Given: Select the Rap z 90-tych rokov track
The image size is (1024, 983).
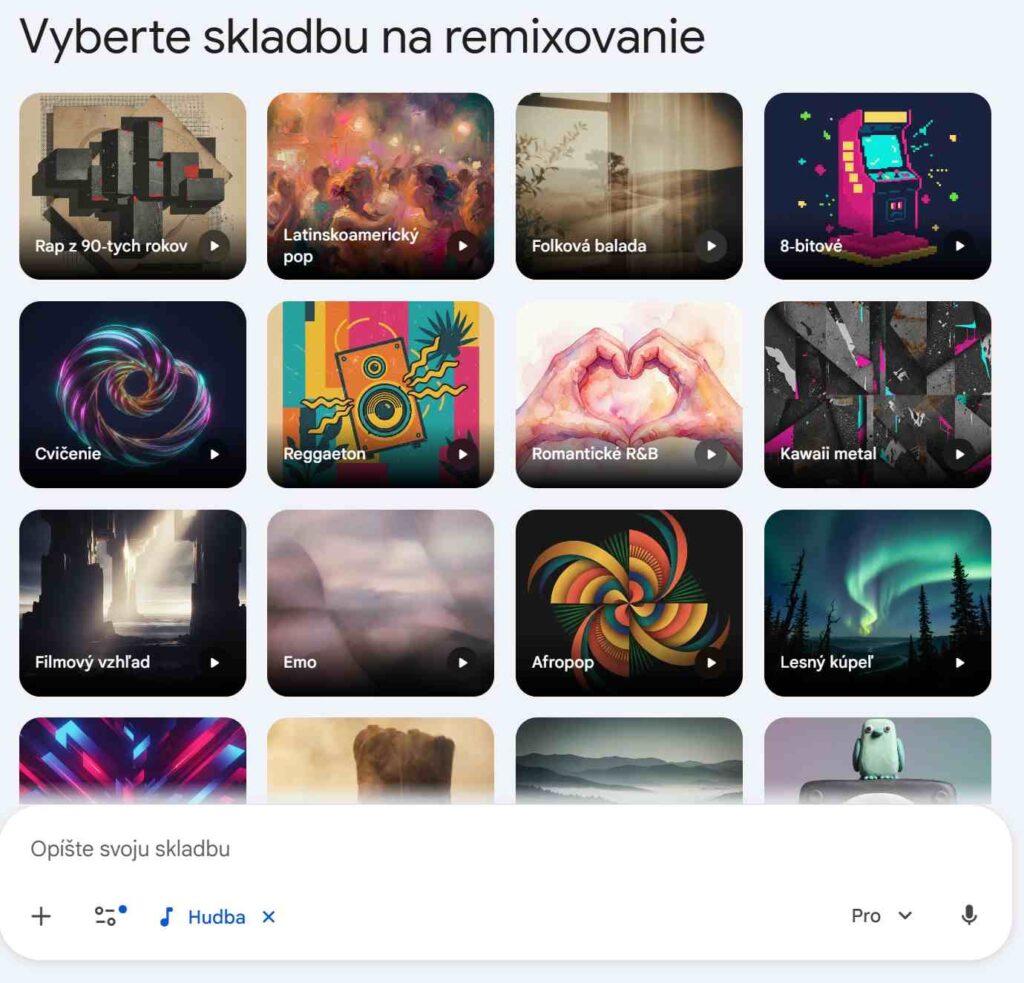Looking at the screenshot, I should tap(132, 185).
